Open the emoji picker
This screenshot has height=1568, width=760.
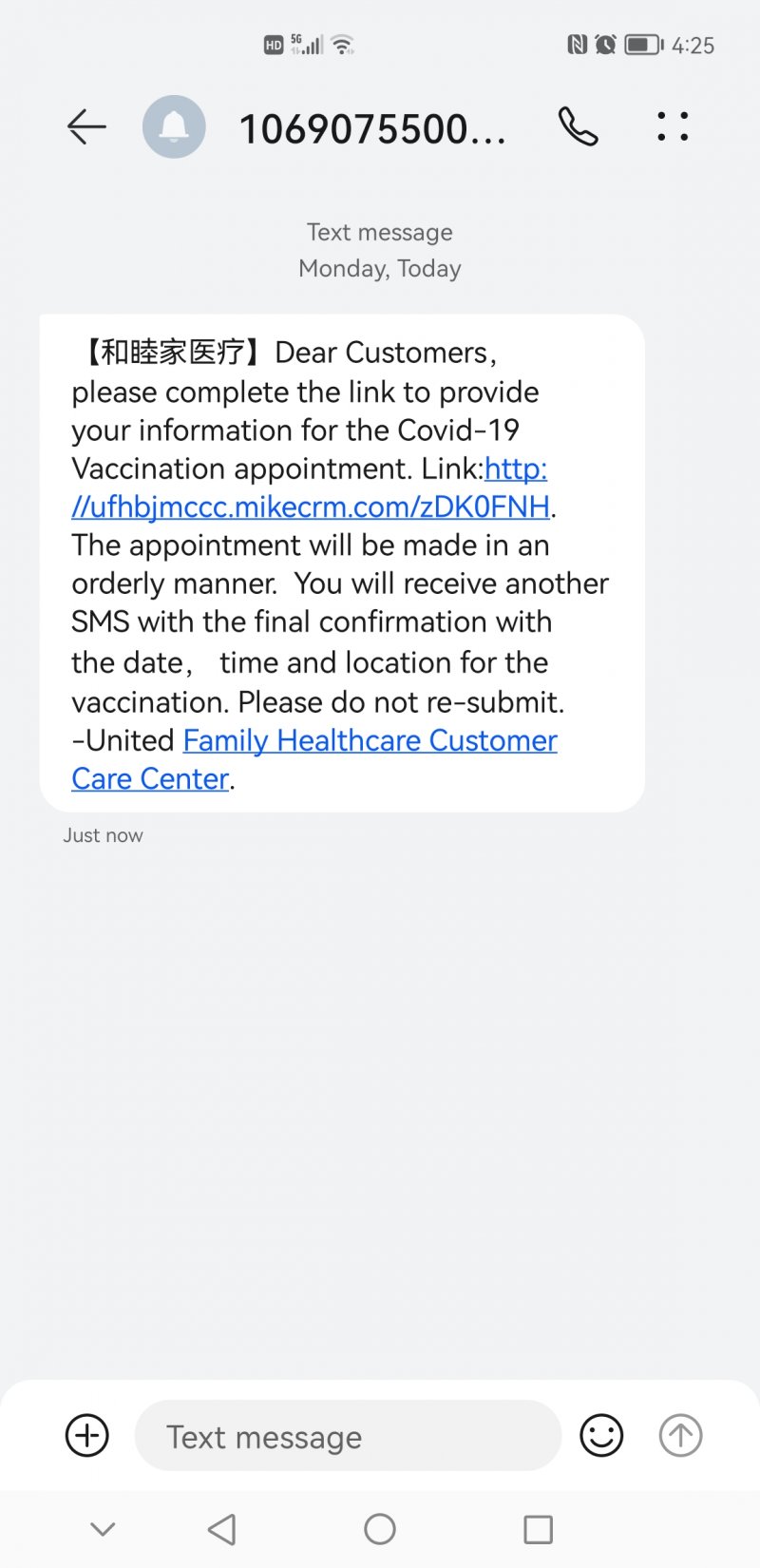click(601, 1435)
